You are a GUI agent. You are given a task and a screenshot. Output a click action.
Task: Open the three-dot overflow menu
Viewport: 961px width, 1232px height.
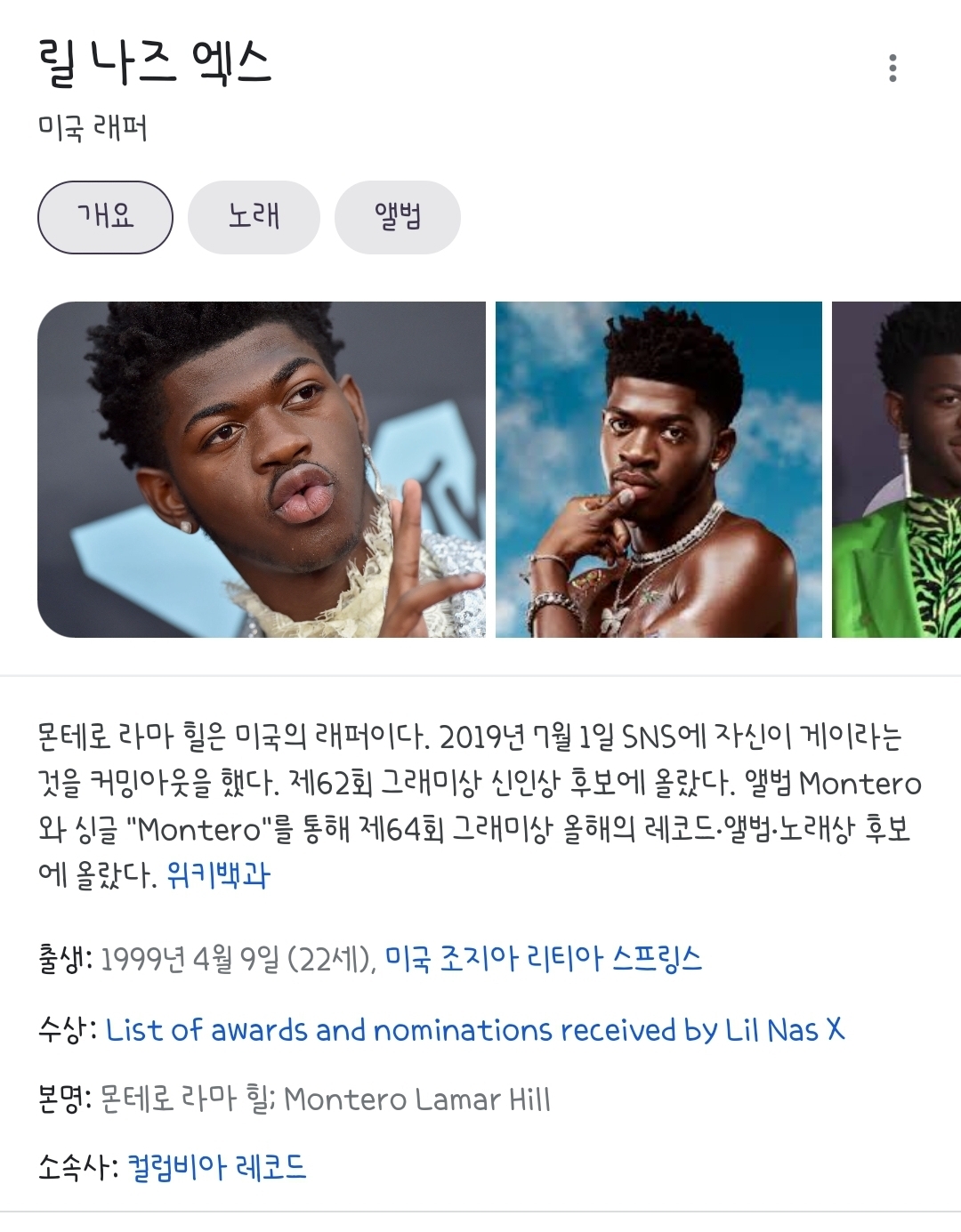click(892, 68)
